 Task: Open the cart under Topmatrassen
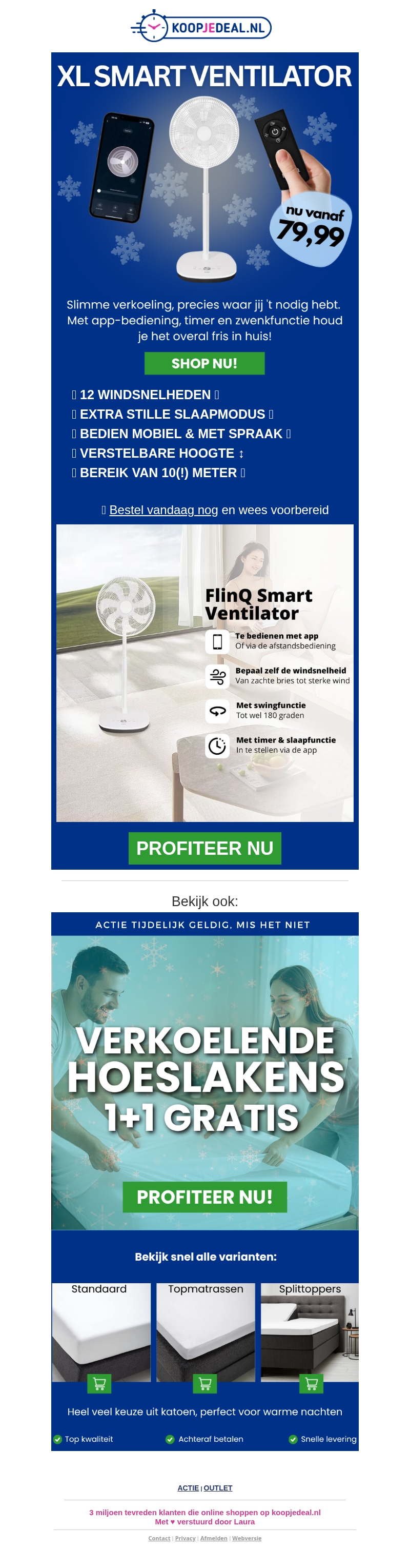pos(204,1384)
